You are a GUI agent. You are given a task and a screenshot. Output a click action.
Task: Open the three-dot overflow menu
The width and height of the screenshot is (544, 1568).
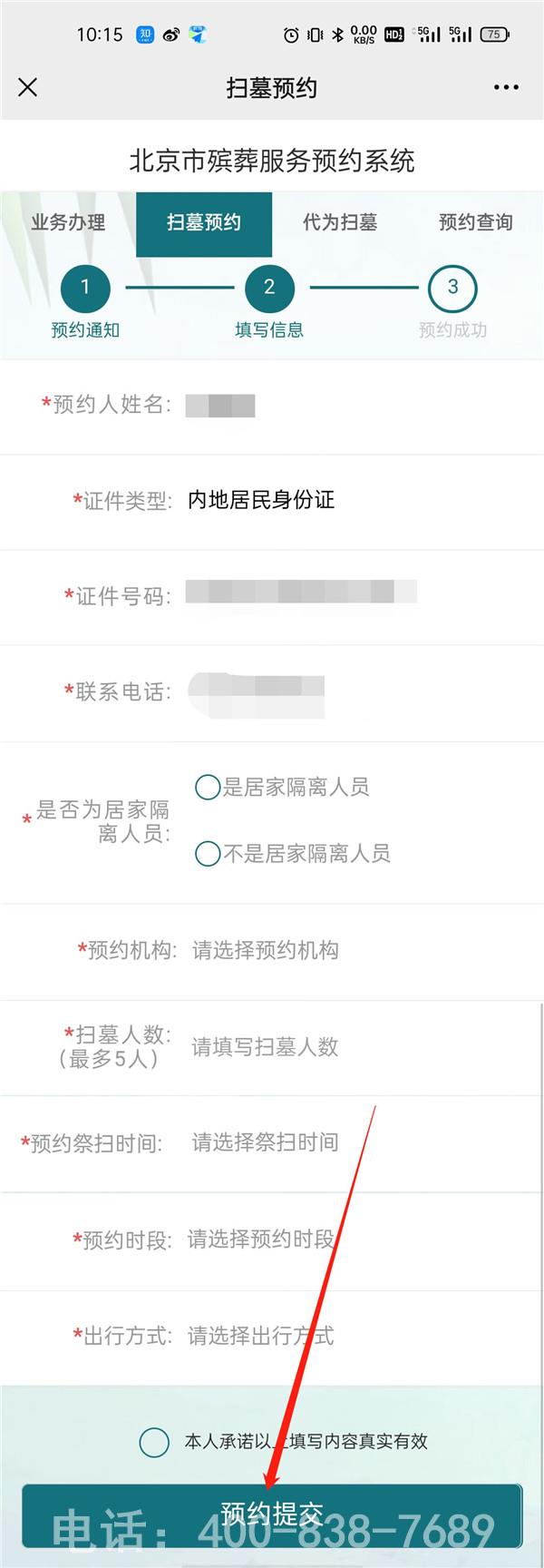(x=506, y=87)
